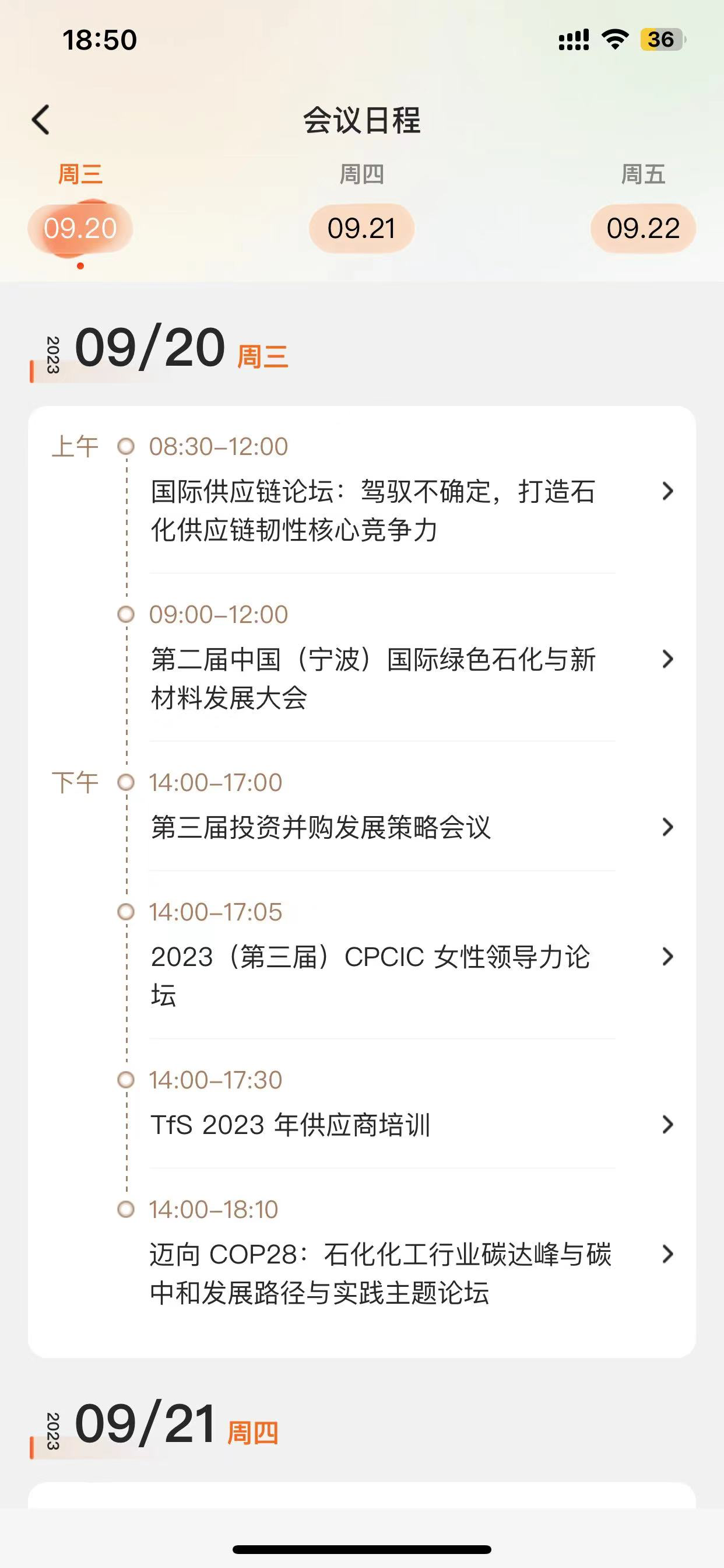The width and height of the screenshot is (724, 1568).
Task: Go back using the top-left arrow
Action: [41, 120]
